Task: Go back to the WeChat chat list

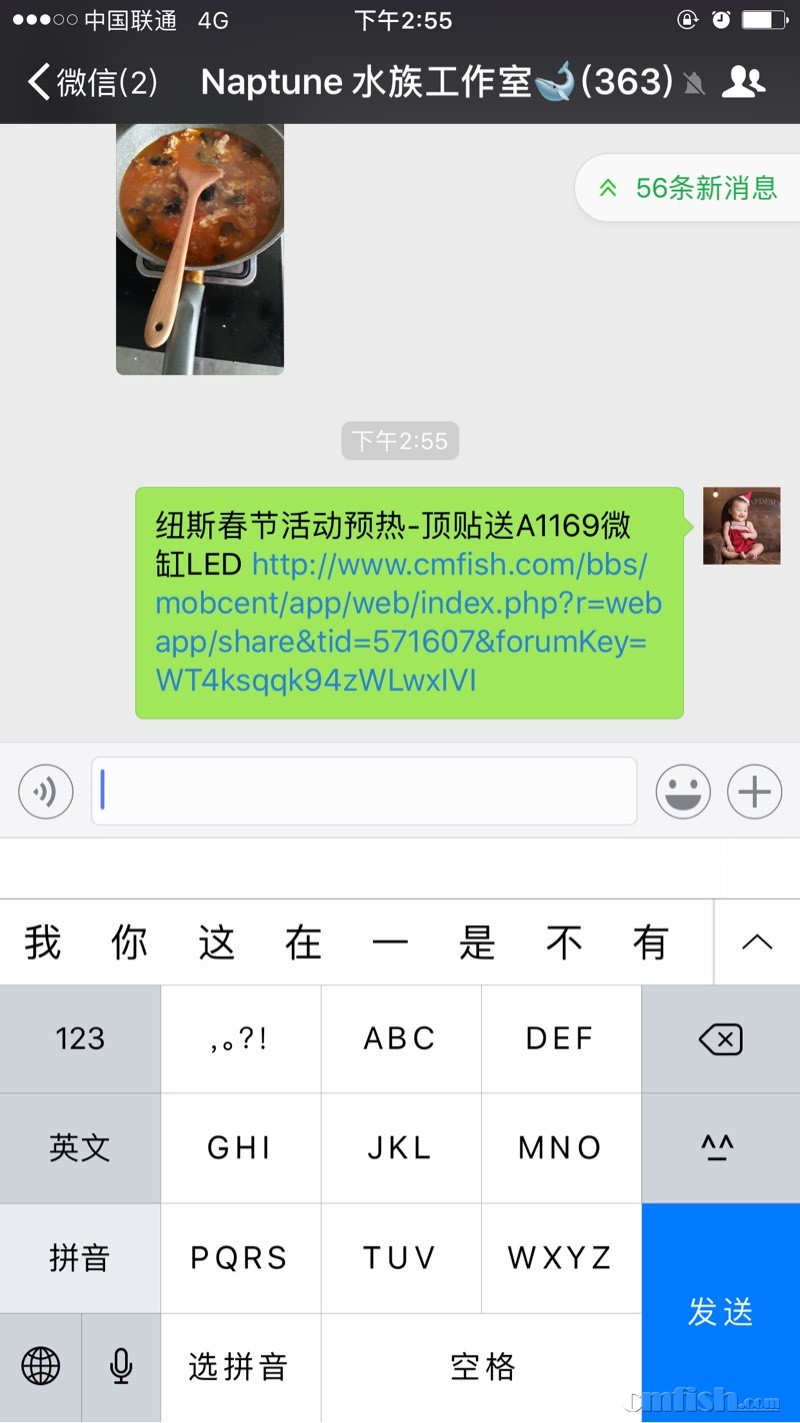Action: 90,82
